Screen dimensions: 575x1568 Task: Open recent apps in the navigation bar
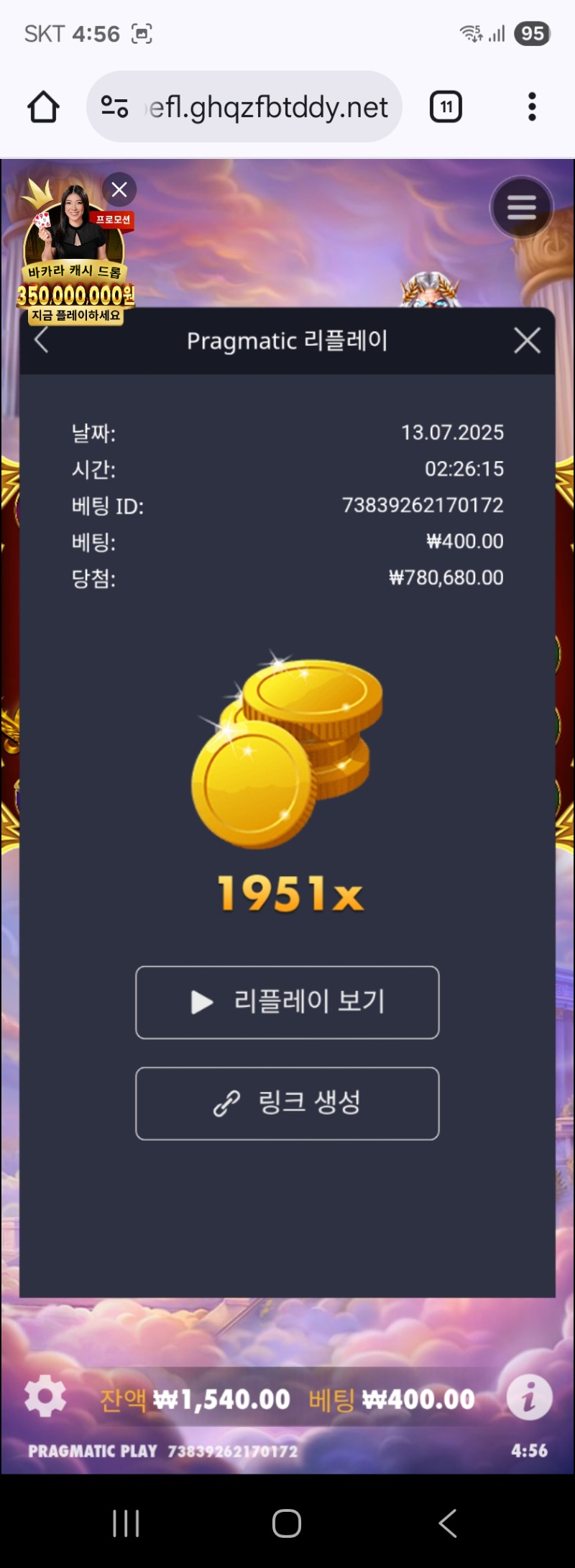coord(126,1523)
